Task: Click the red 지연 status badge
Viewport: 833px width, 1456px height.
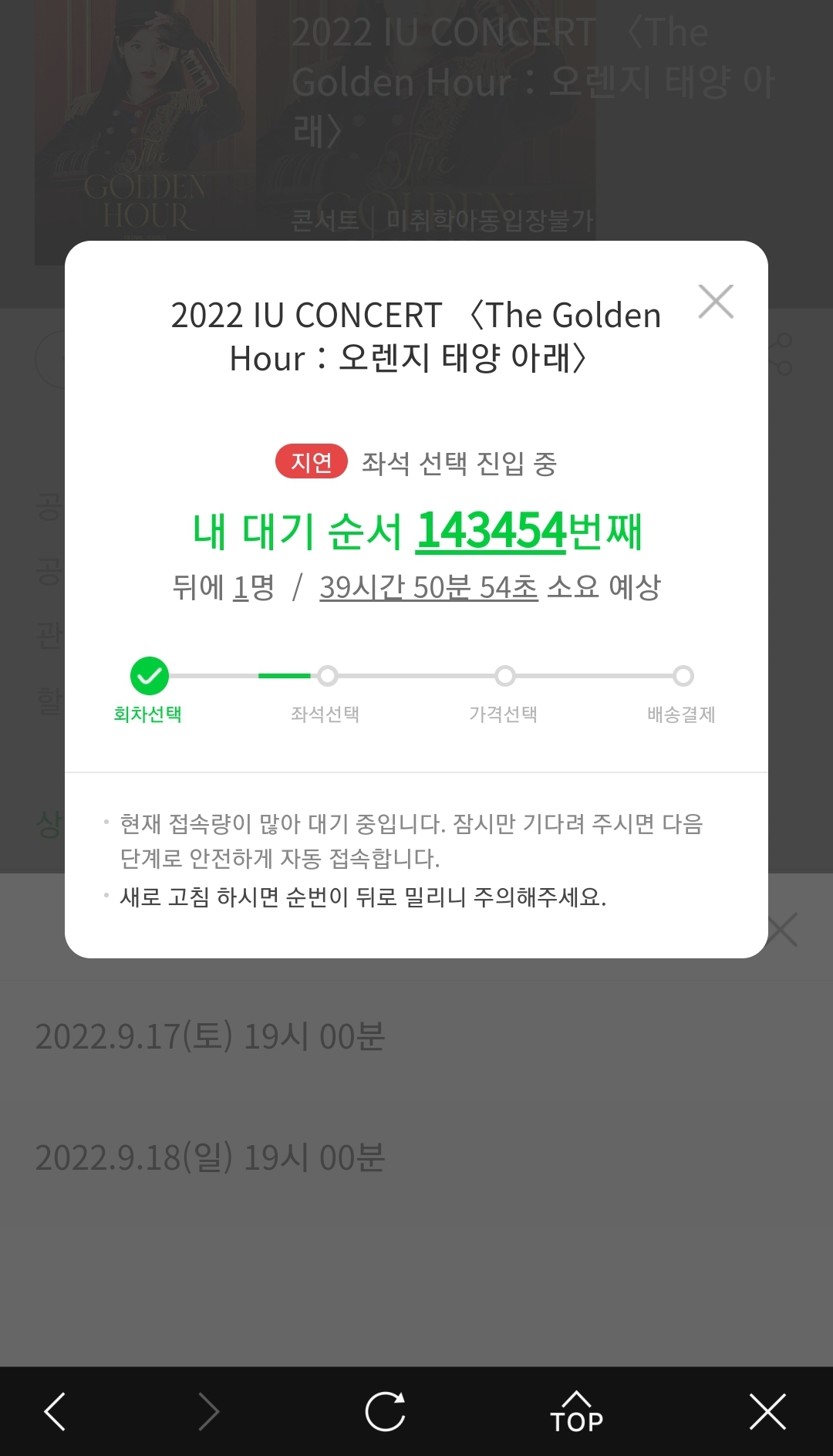Action: coord(311,464)
